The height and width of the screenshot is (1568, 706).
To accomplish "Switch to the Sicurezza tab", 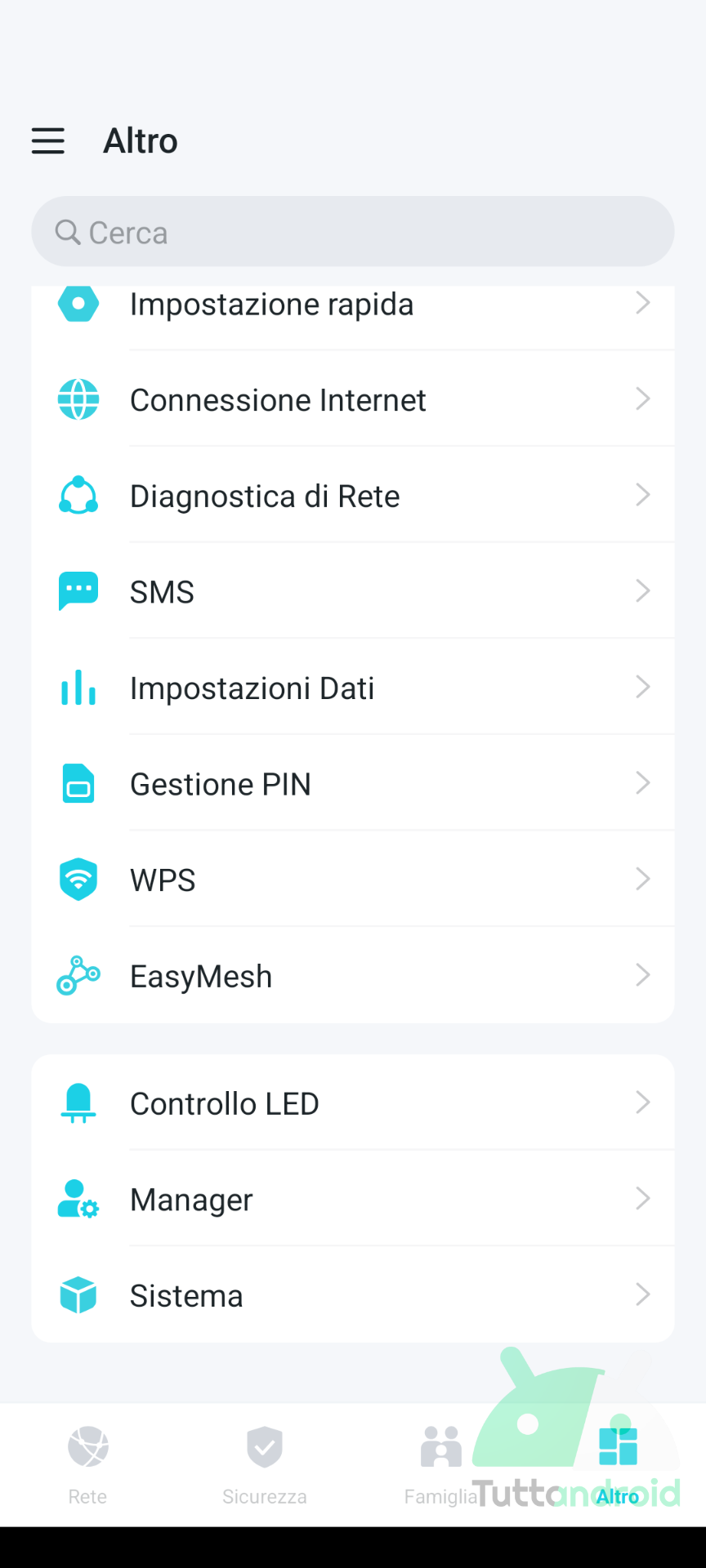I will (265, 1465).
